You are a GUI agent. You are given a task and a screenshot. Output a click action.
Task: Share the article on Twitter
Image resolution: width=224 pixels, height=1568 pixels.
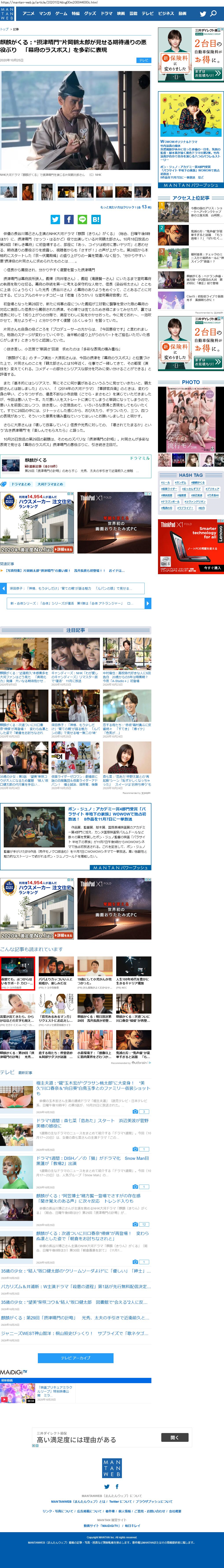coord(55,219)
